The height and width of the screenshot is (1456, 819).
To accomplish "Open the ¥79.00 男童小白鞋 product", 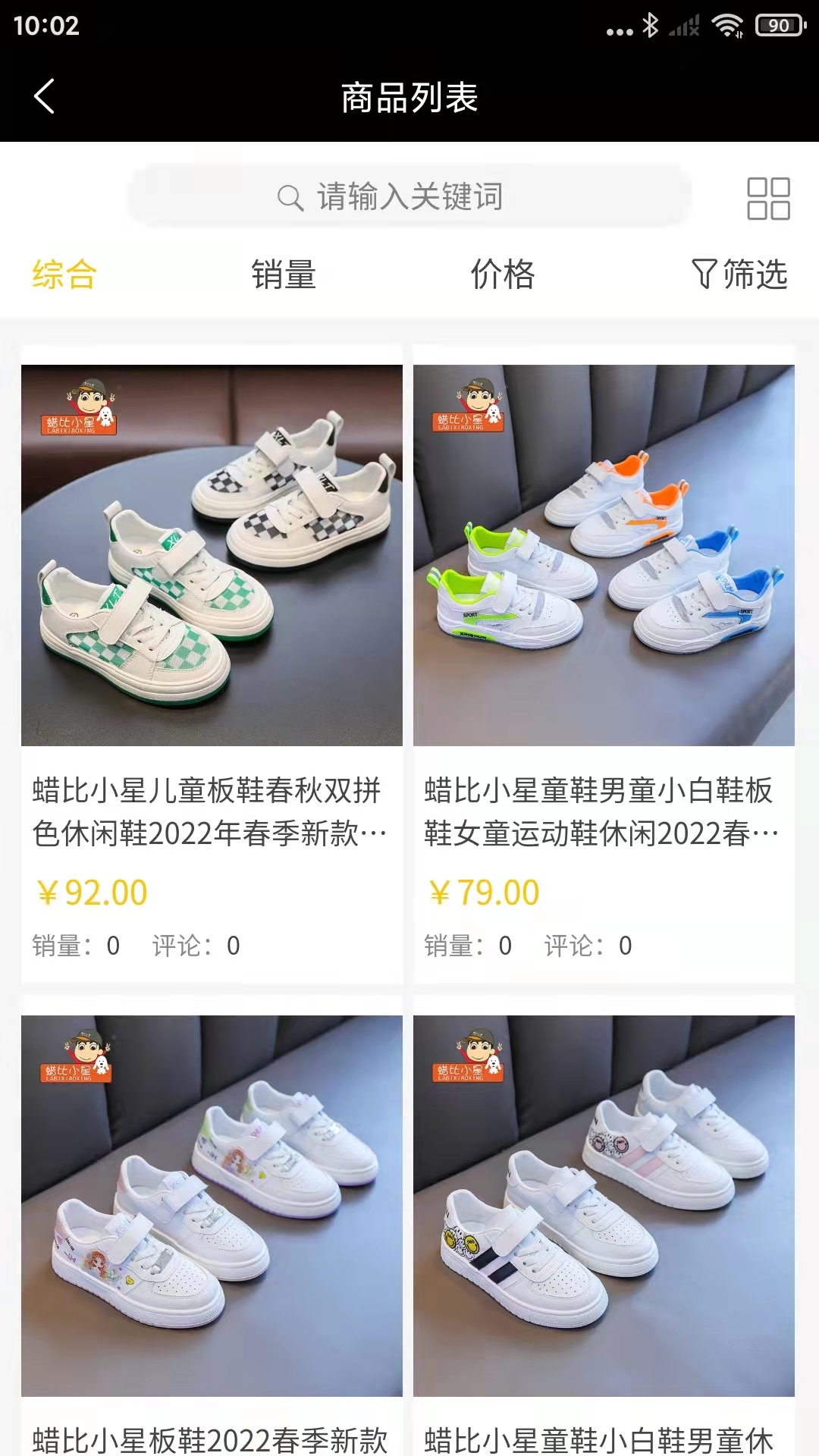I will pyautogui.click(x=604, y=556).
